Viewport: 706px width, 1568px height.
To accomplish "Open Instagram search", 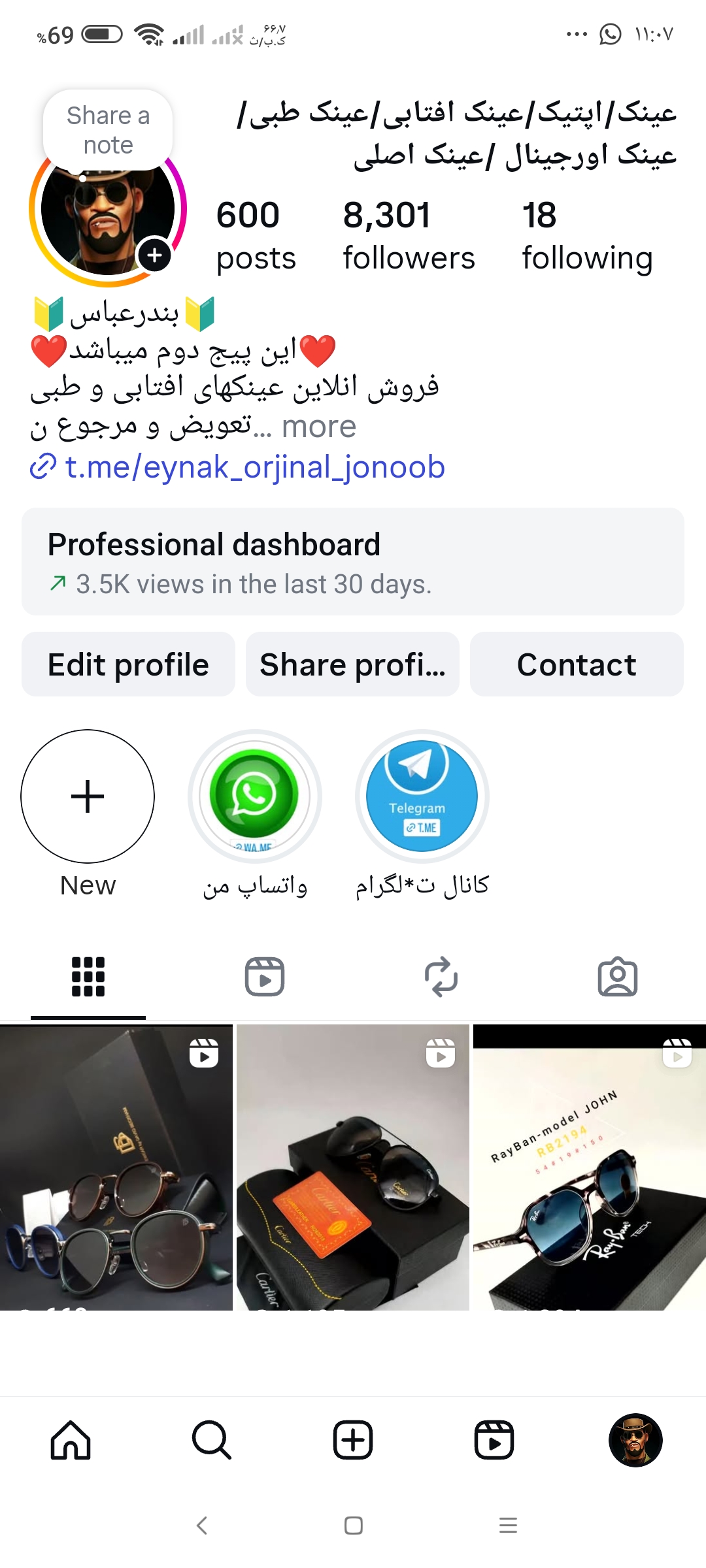I will [210, 1442].
